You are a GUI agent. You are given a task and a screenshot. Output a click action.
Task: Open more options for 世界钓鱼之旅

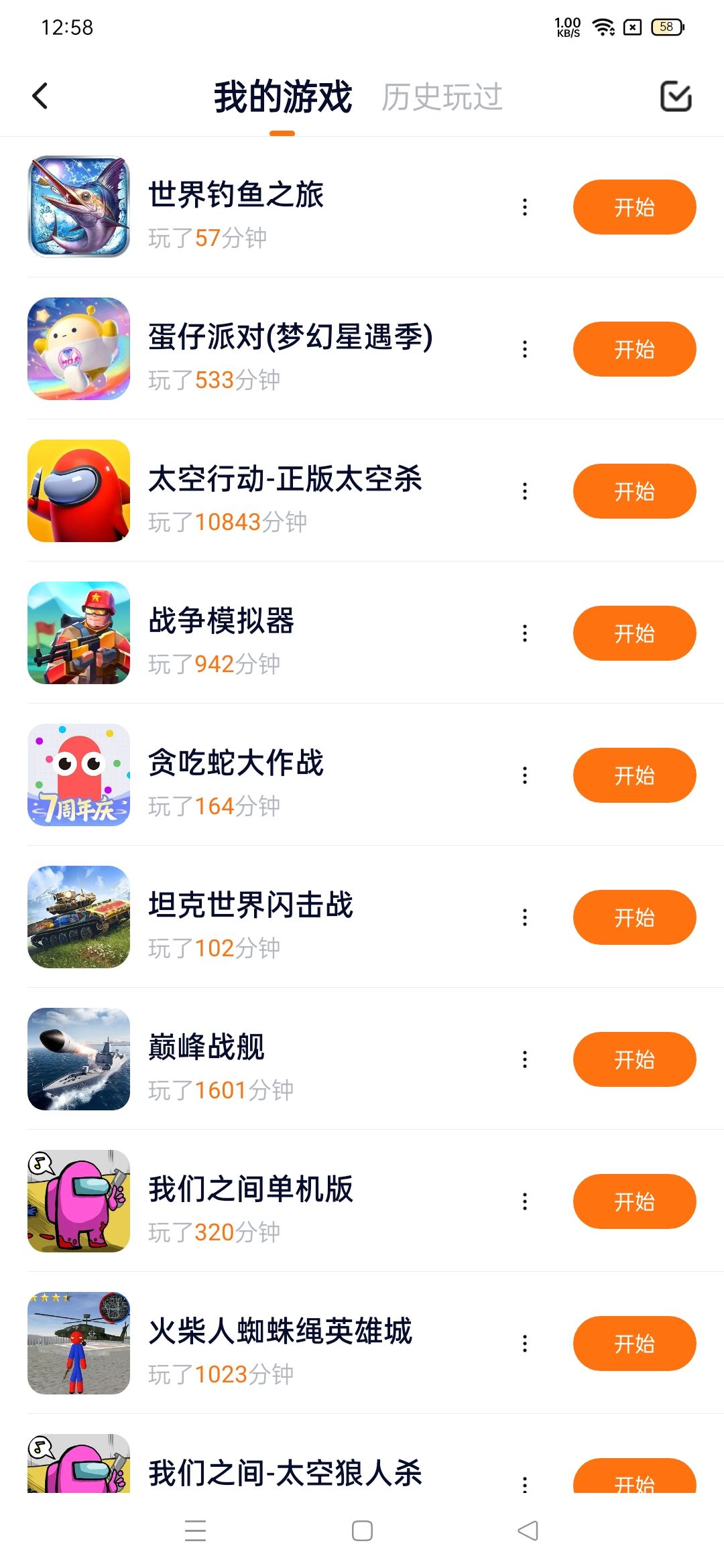pyautogui.click(x=525, y=207)
